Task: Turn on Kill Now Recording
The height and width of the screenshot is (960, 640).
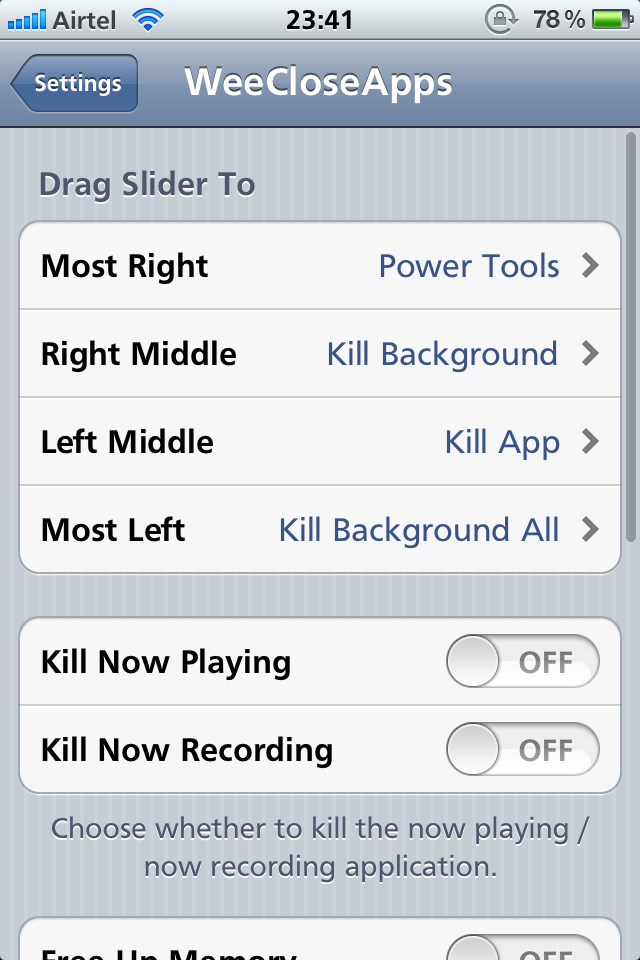Action: tap(522, 750)
